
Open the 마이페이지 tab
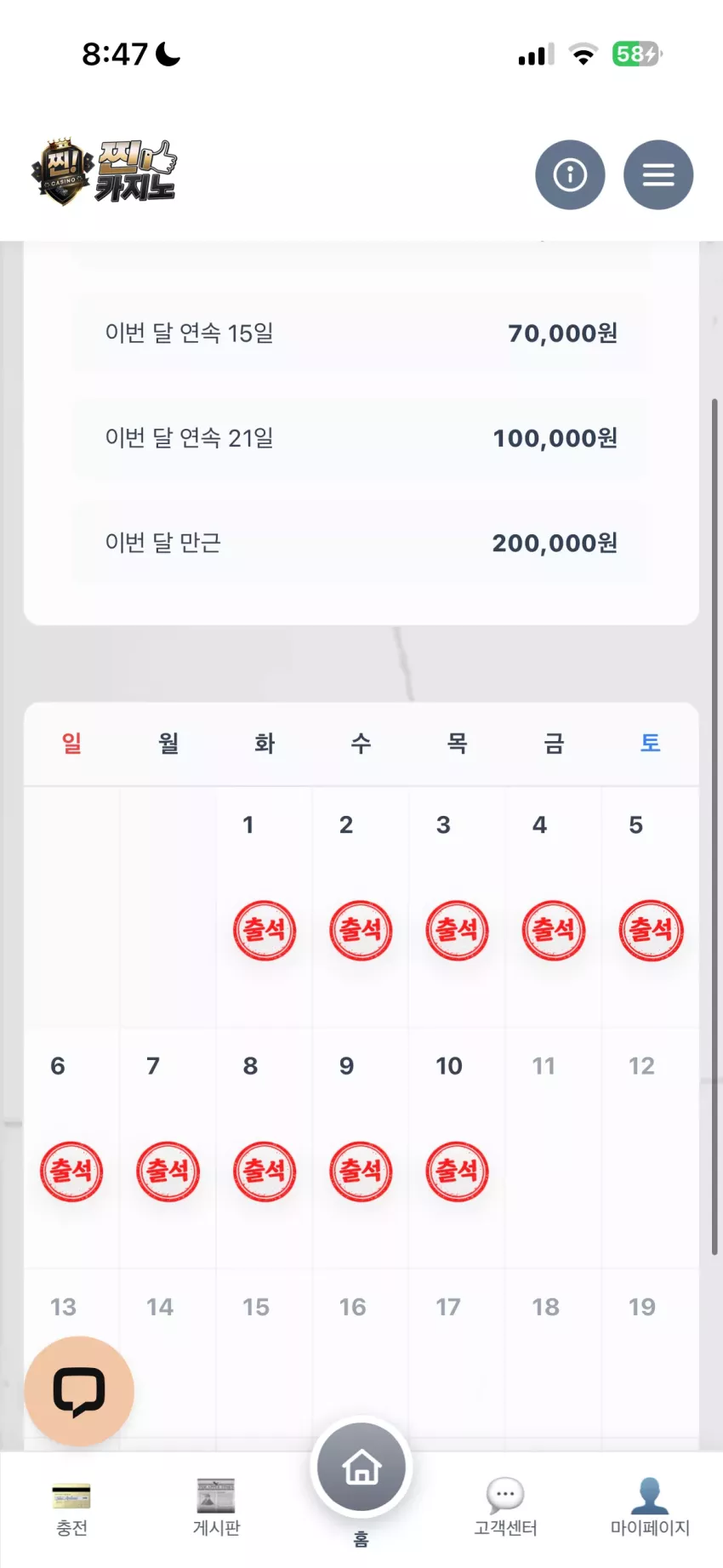click(650, 1508)
